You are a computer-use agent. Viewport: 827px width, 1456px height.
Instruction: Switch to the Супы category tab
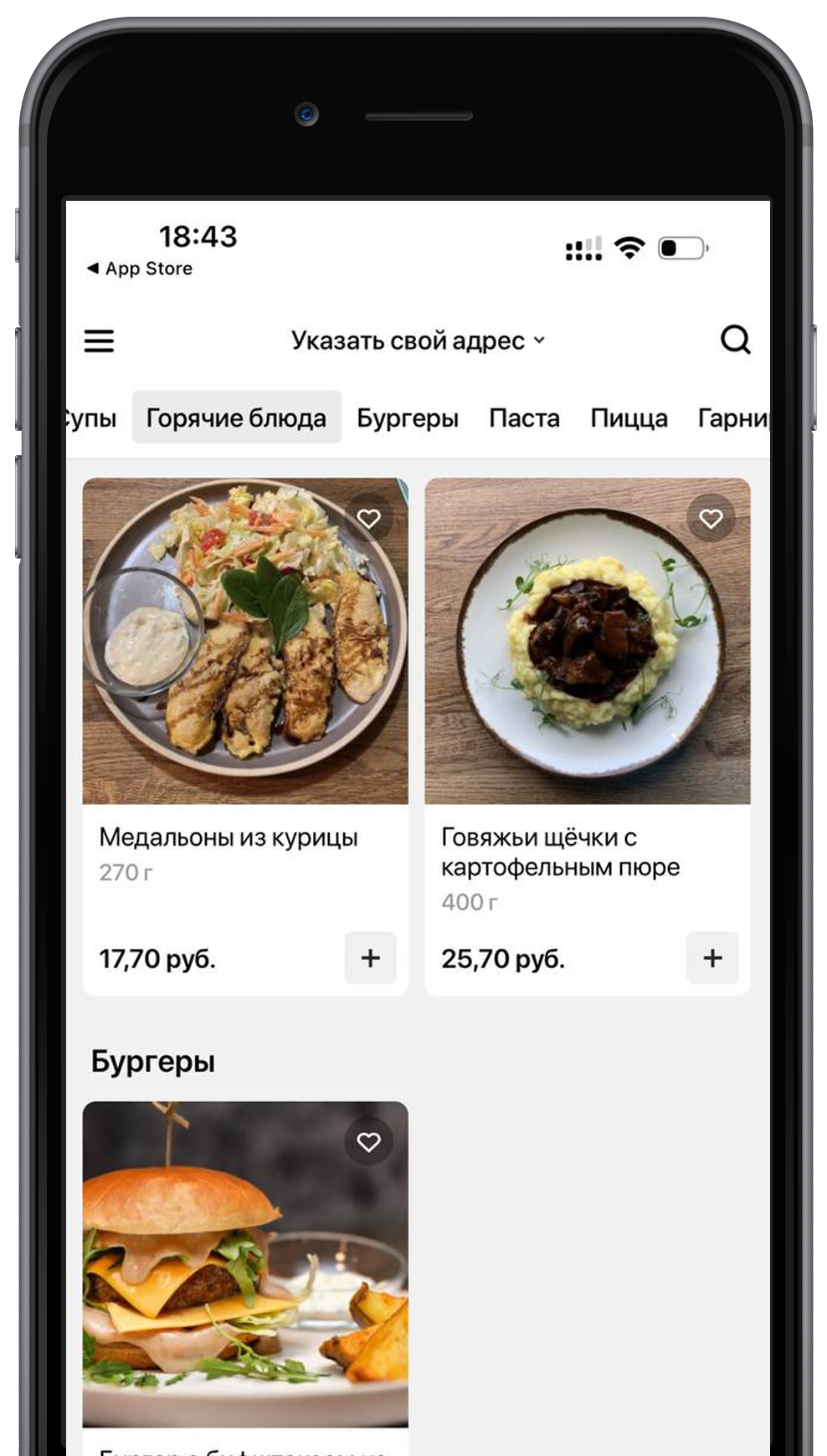91,418
